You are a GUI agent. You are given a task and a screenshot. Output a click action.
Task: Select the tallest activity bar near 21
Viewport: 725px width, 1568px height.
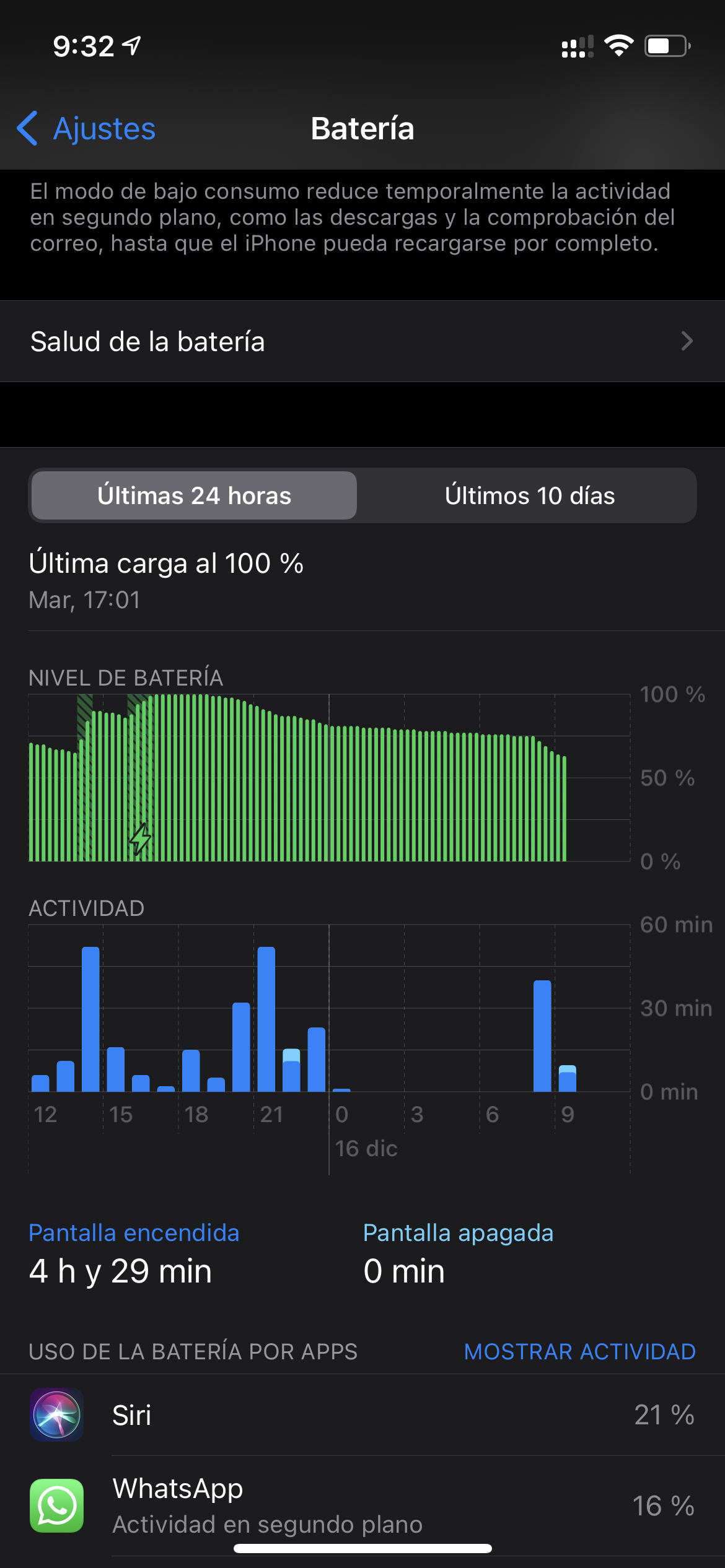(266, 1019)
